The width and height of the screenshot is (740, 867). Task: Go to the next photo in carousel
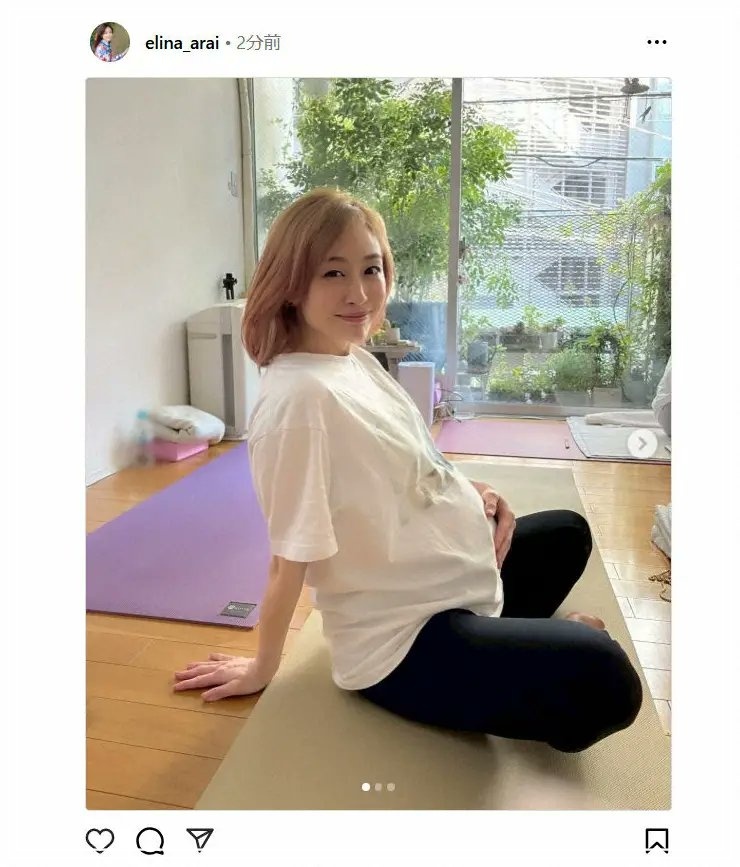click(642, 443)
